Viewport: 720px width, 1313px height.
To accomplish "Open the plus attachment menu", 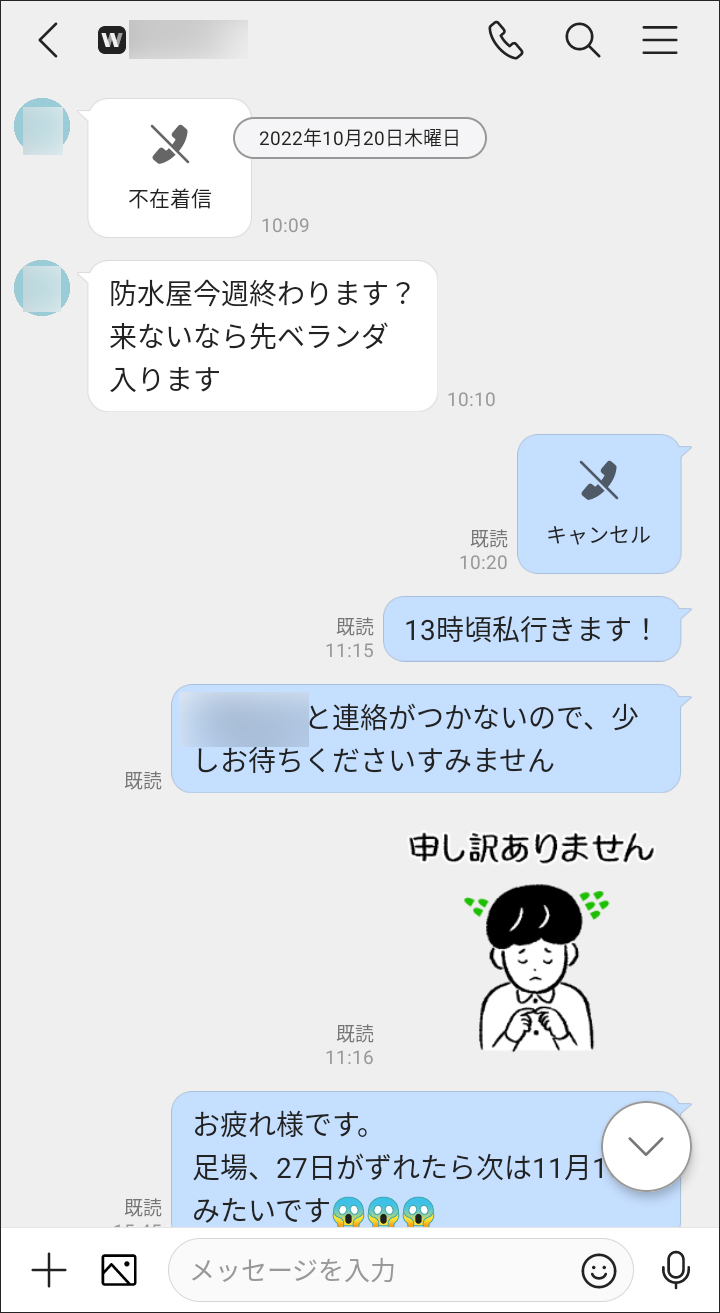I will coord(48,1270).
